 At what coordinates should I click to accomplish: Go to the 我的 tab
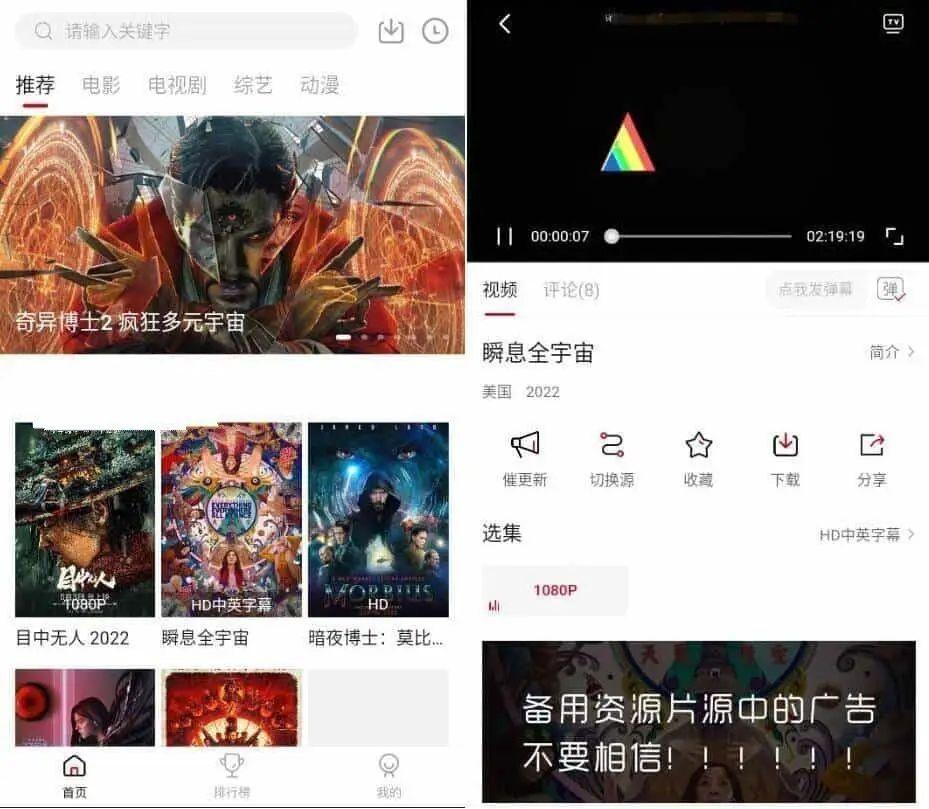389,776
